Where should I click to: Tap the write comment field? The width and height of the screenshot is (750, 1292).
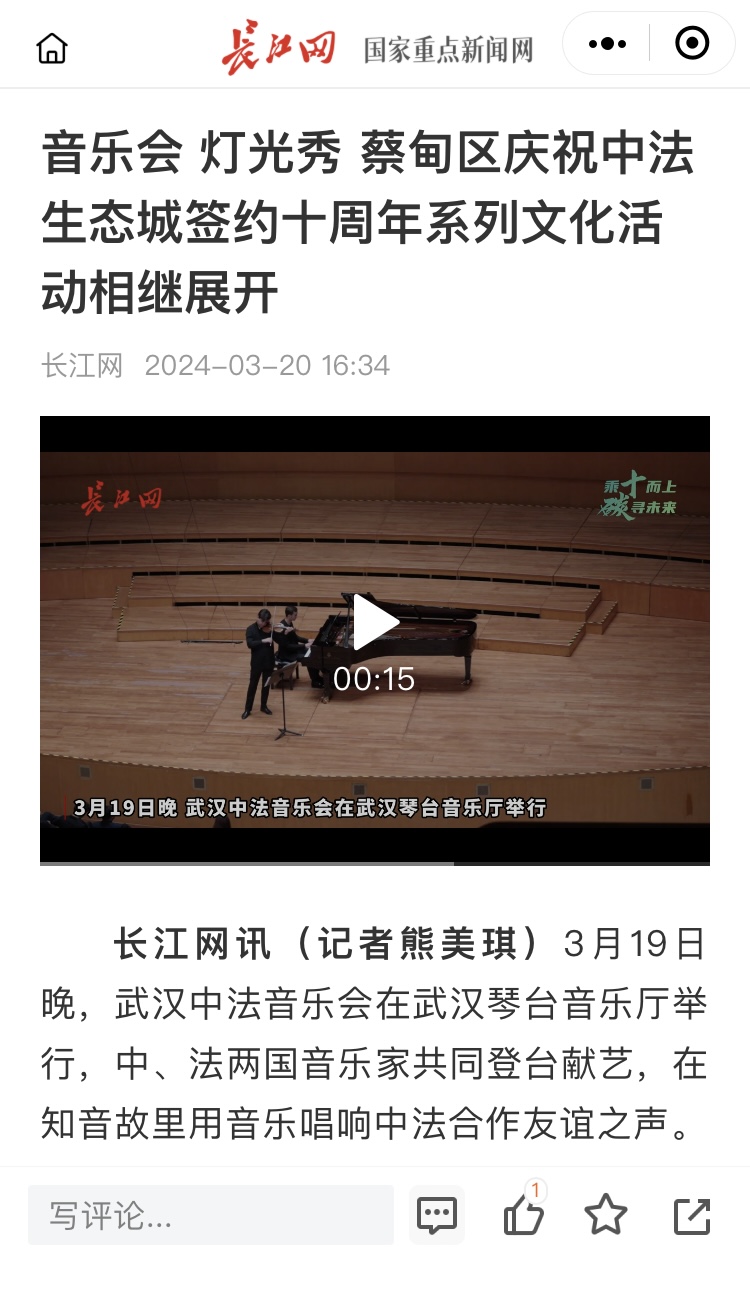tap(211, 1216)
